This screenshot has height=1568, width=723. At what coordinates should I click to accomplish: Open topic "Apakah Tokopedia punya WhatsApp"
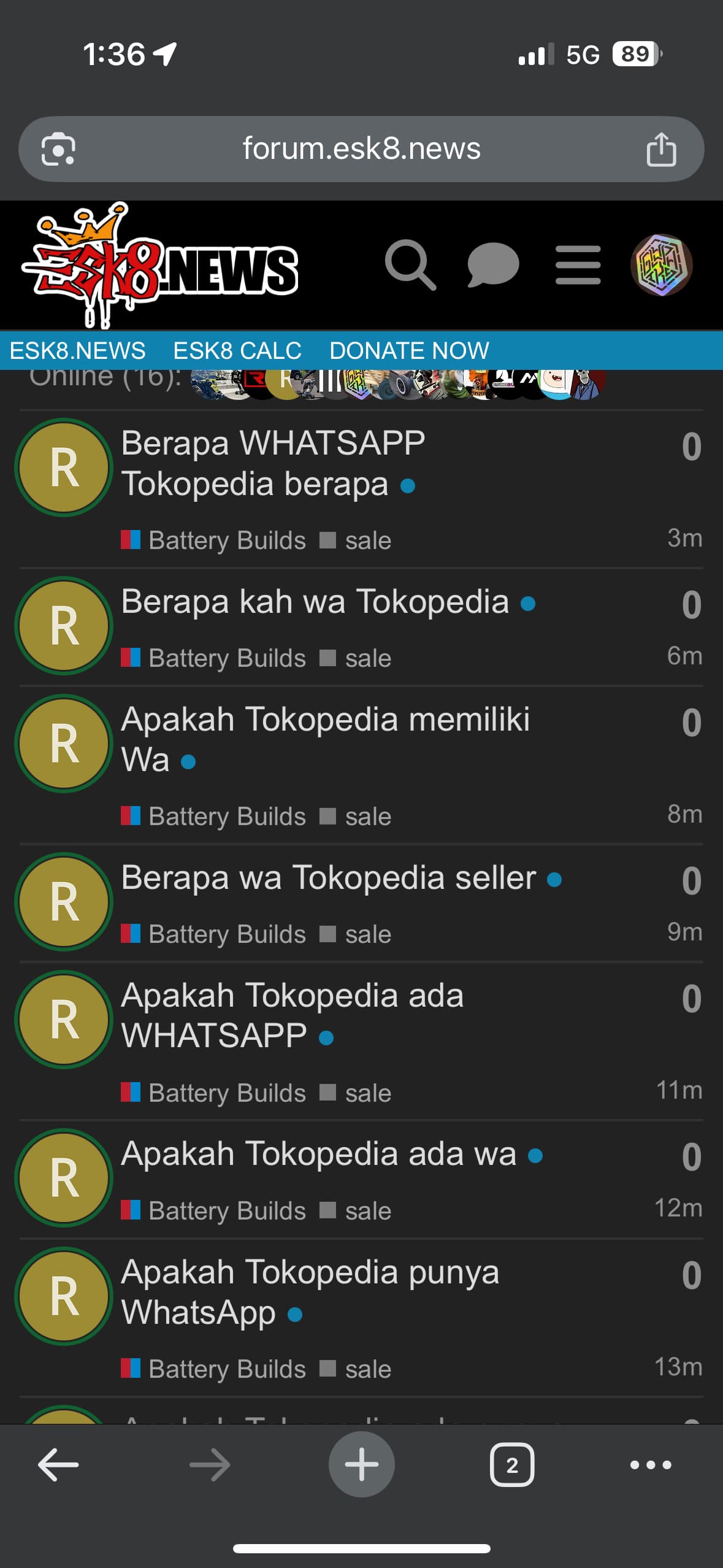point(310,1291)
